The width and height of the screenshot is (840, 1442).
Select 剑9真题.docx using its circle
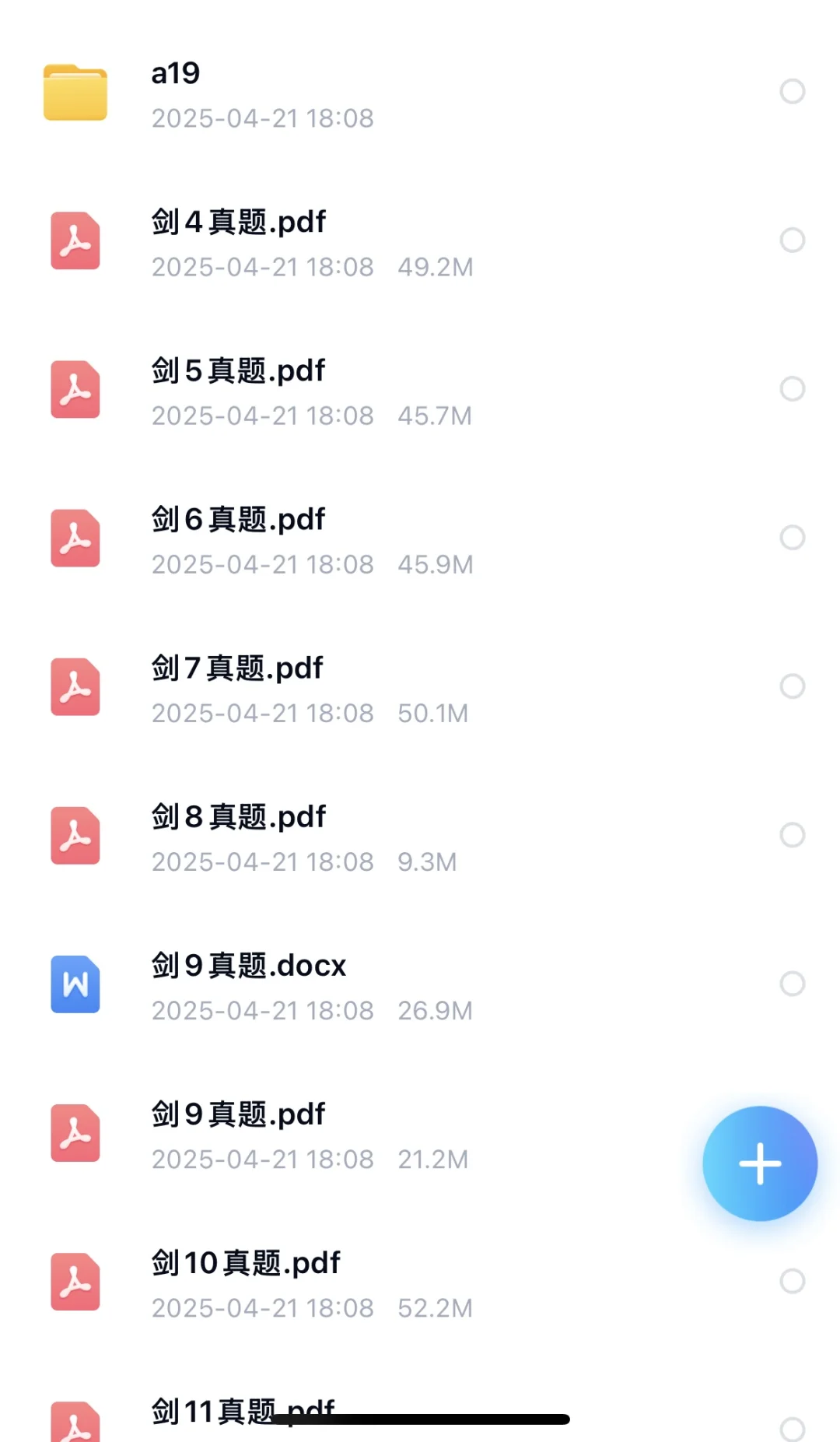(x=792, y=983)
